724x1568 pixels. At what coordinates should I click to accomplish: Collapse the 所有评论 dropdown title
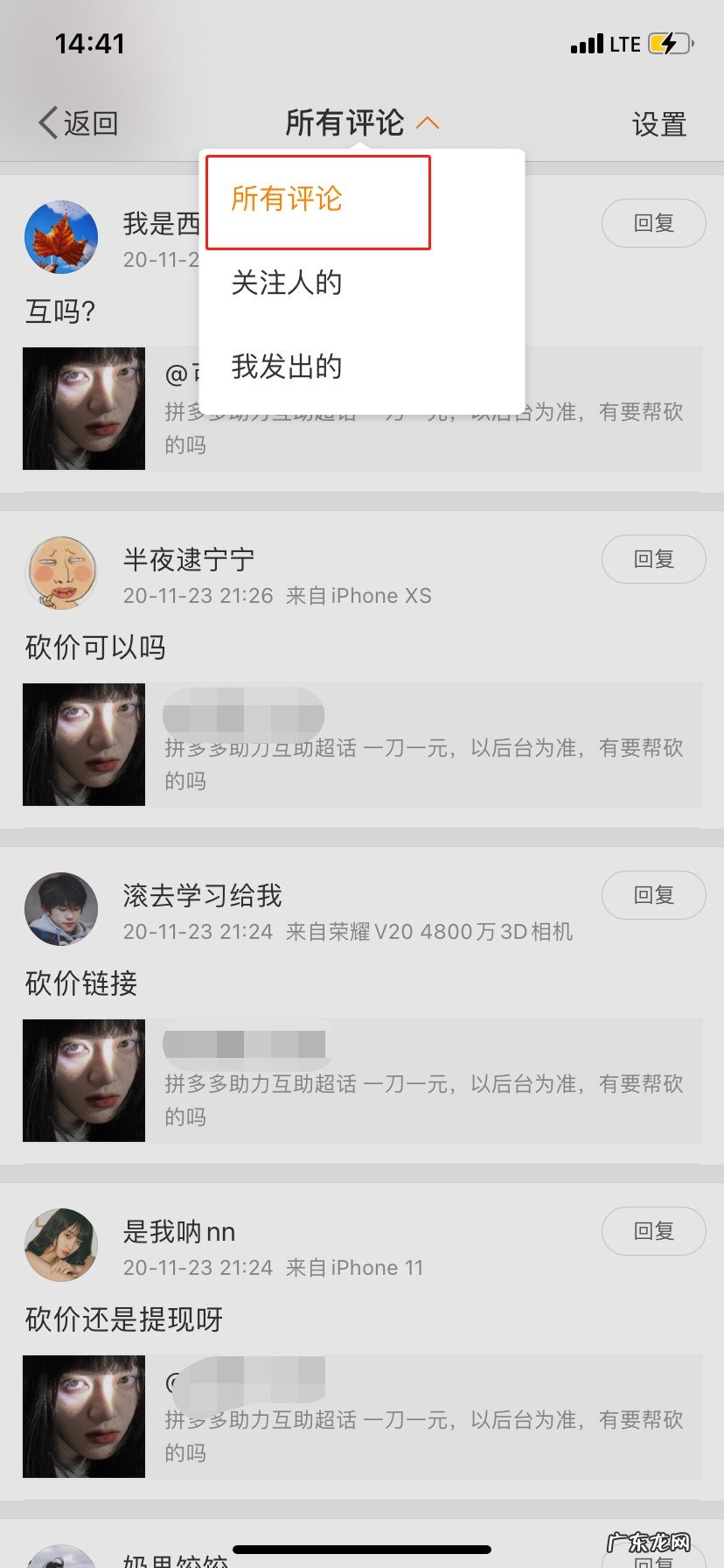[x=360, y=123]
